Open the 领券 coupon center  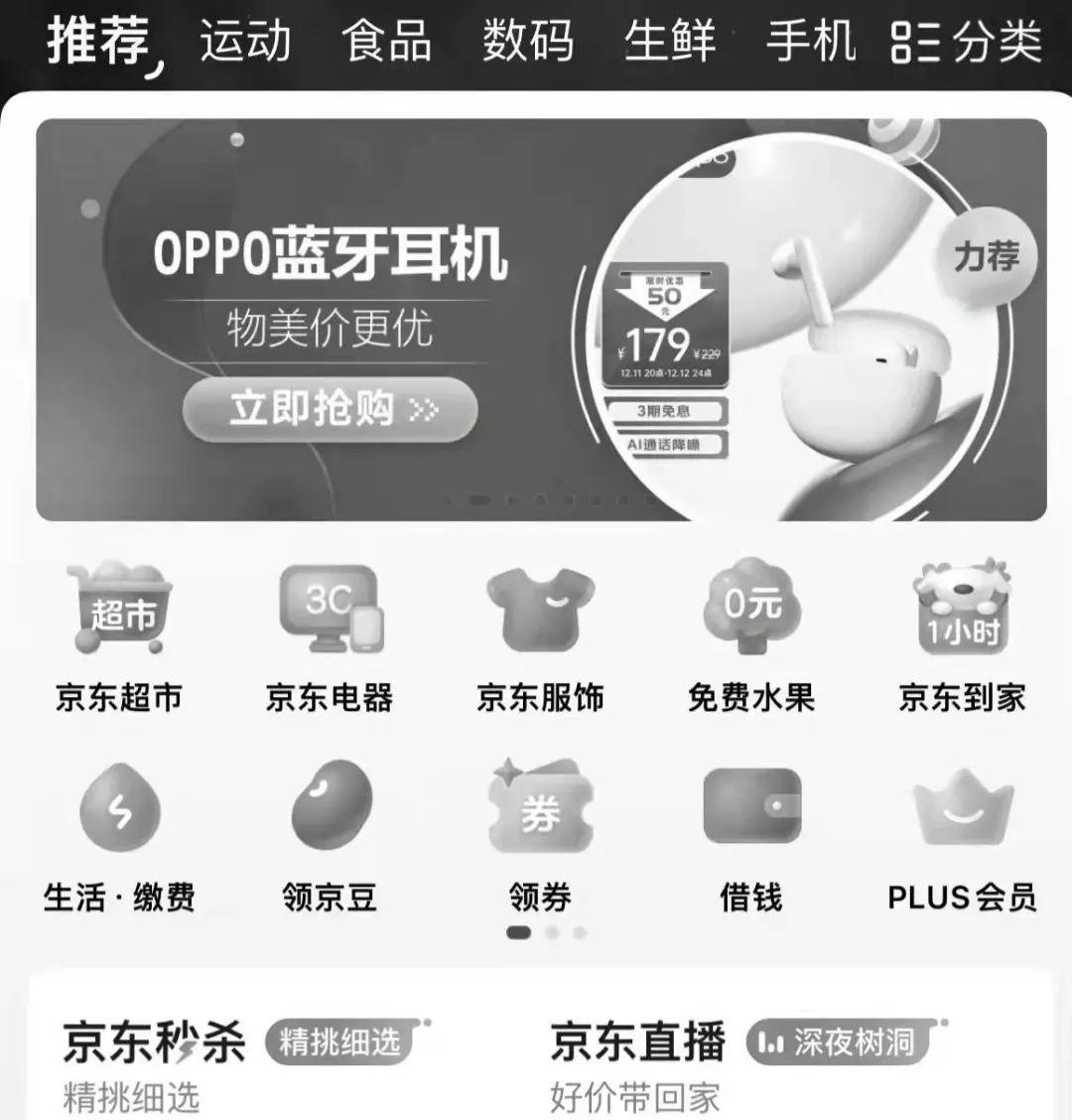[540, 836]
